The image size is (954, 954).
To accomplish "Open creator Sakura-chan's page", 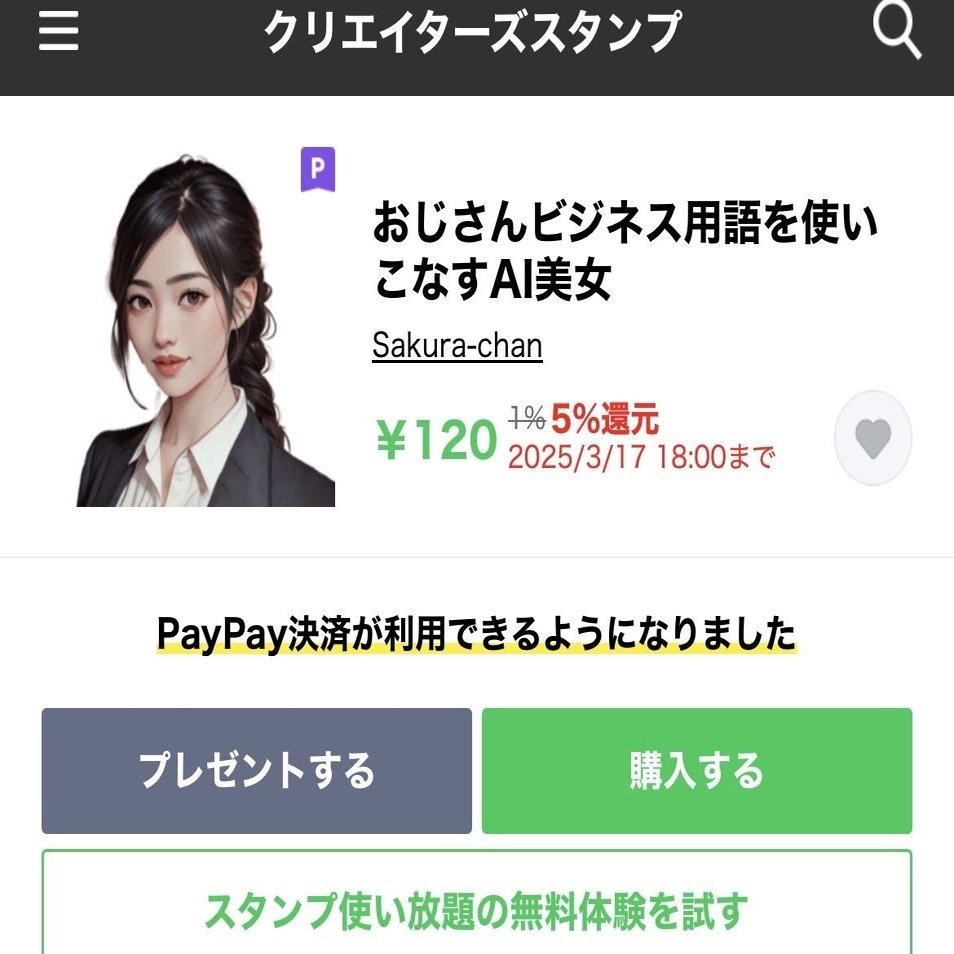I will click(x=457, y=345).
